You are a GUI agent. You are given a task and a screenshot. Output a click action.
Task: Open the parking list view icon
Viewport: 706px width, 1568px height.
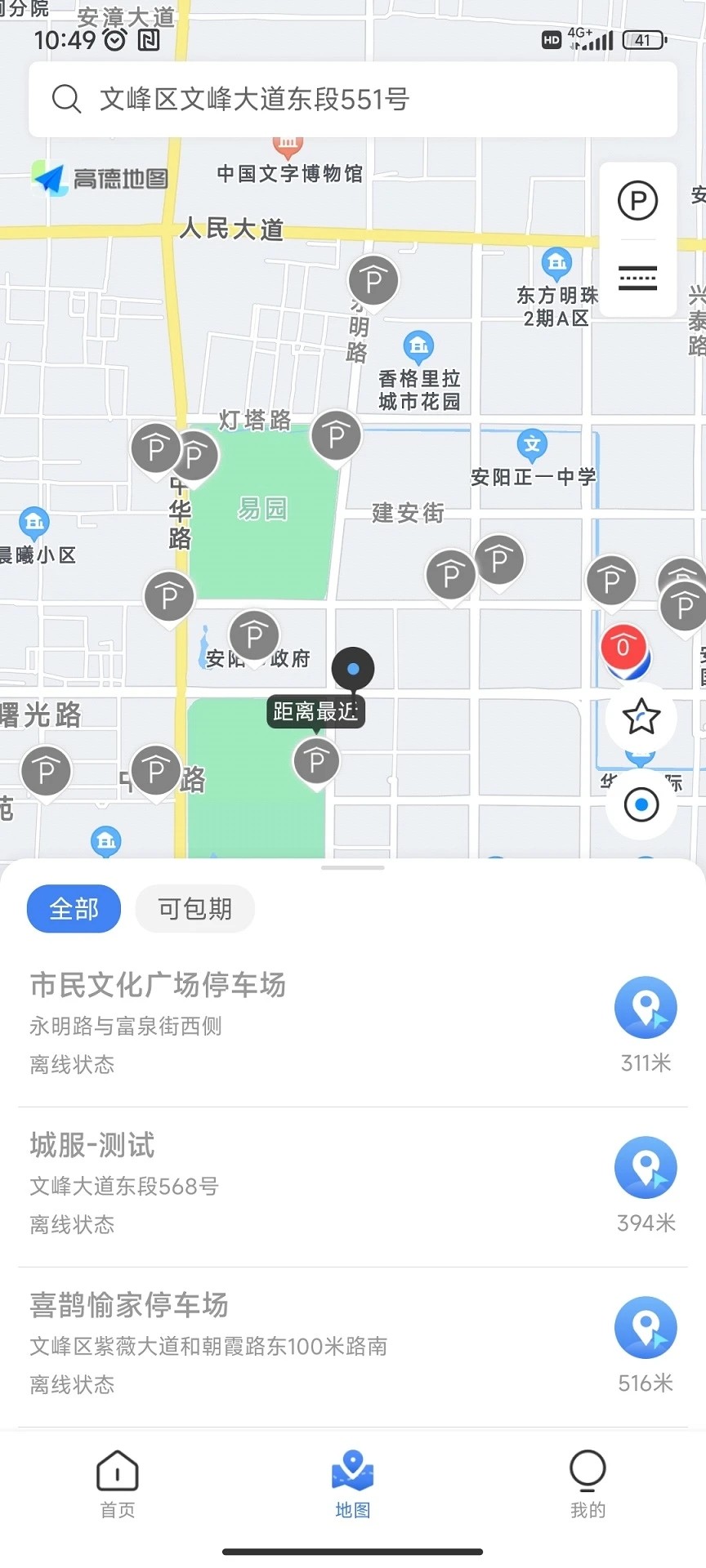tap(638, 278)
